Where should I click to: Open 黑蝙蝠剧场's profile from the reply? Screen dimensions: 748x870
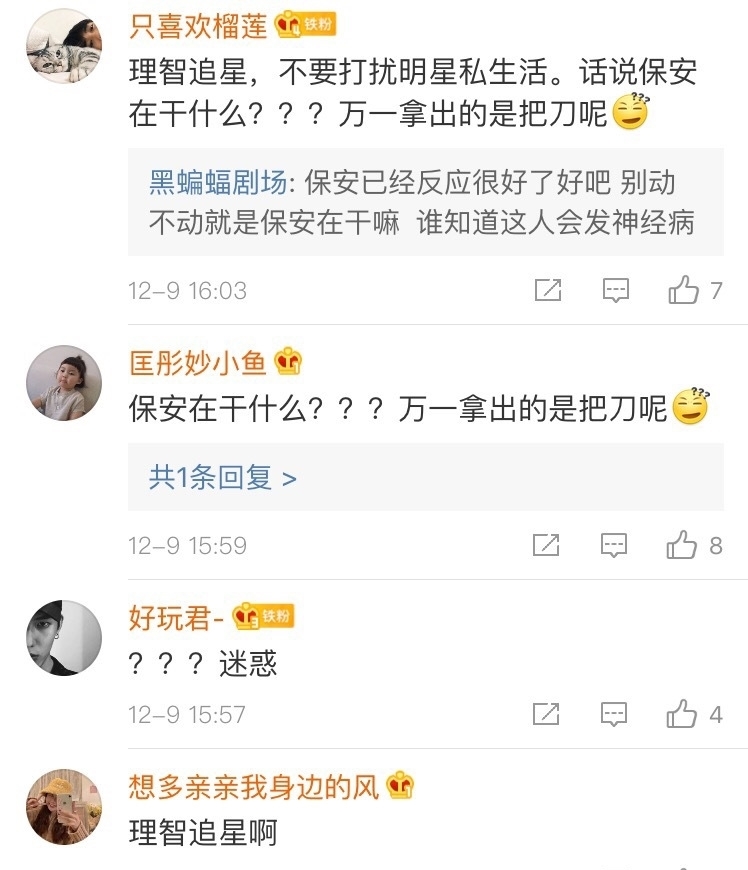[x=216, y=183]
